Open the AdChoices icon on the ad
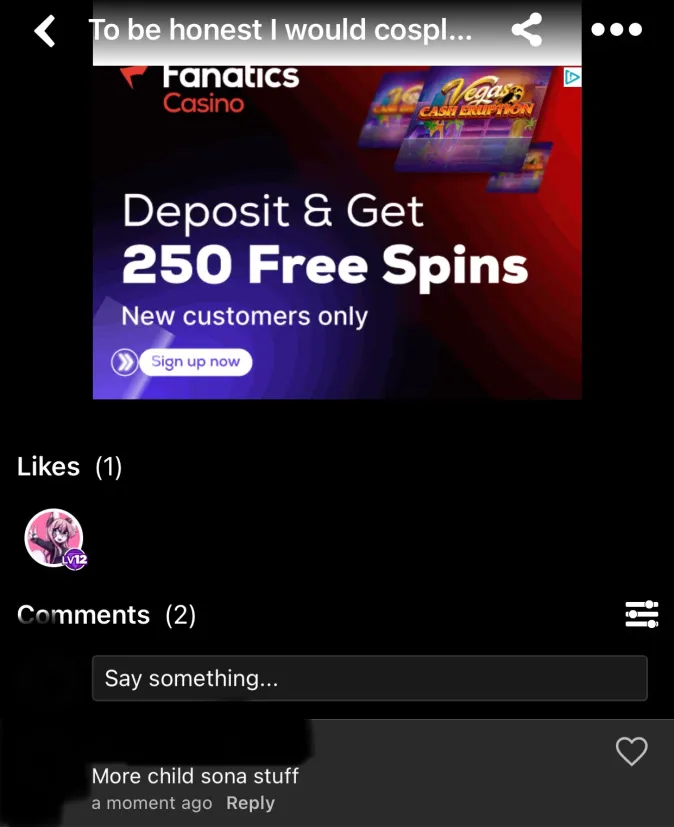674x827 pixels. pos(572,77)
